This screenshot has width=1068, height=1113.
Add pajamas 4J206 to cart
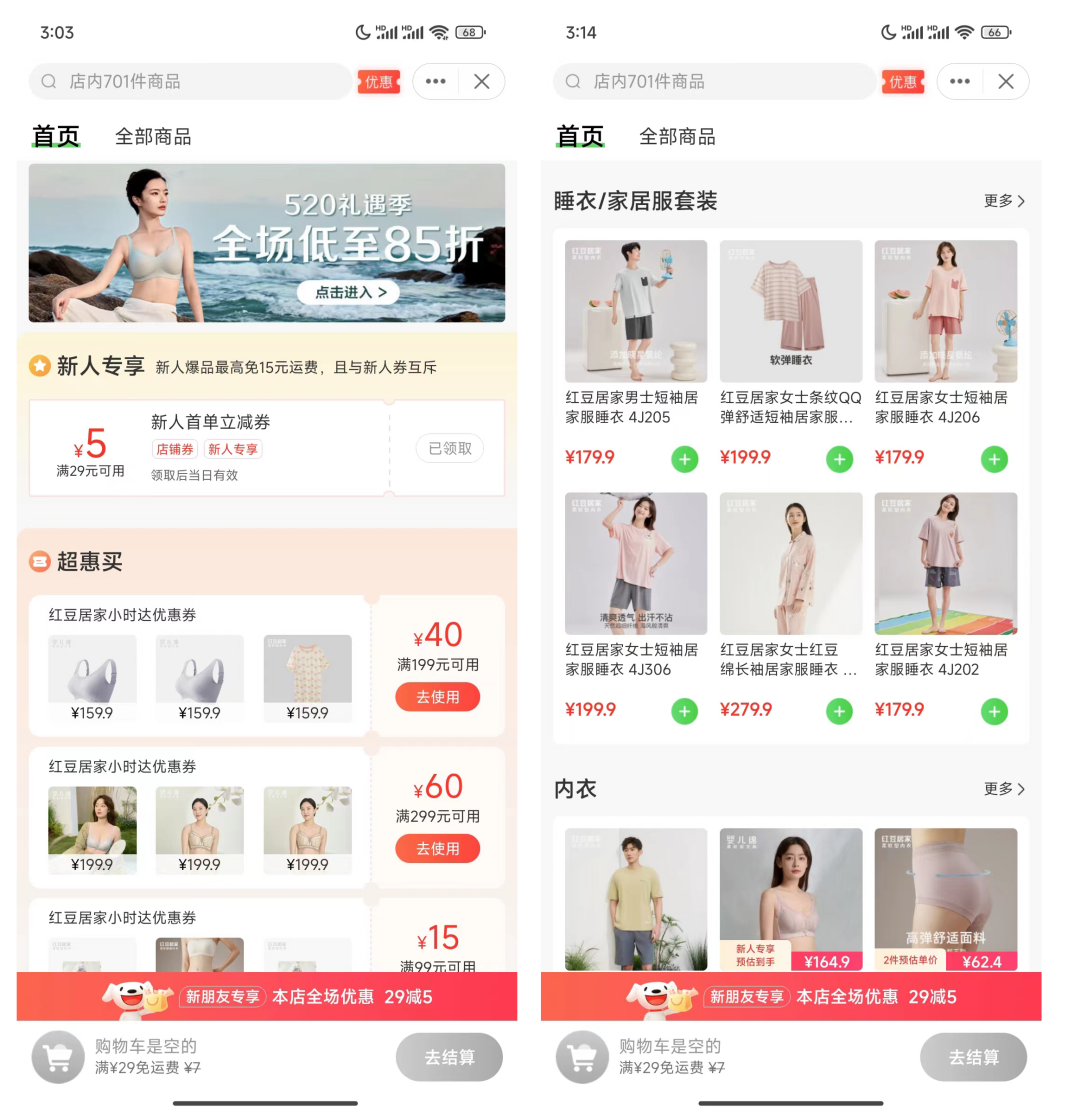point(994,459)
